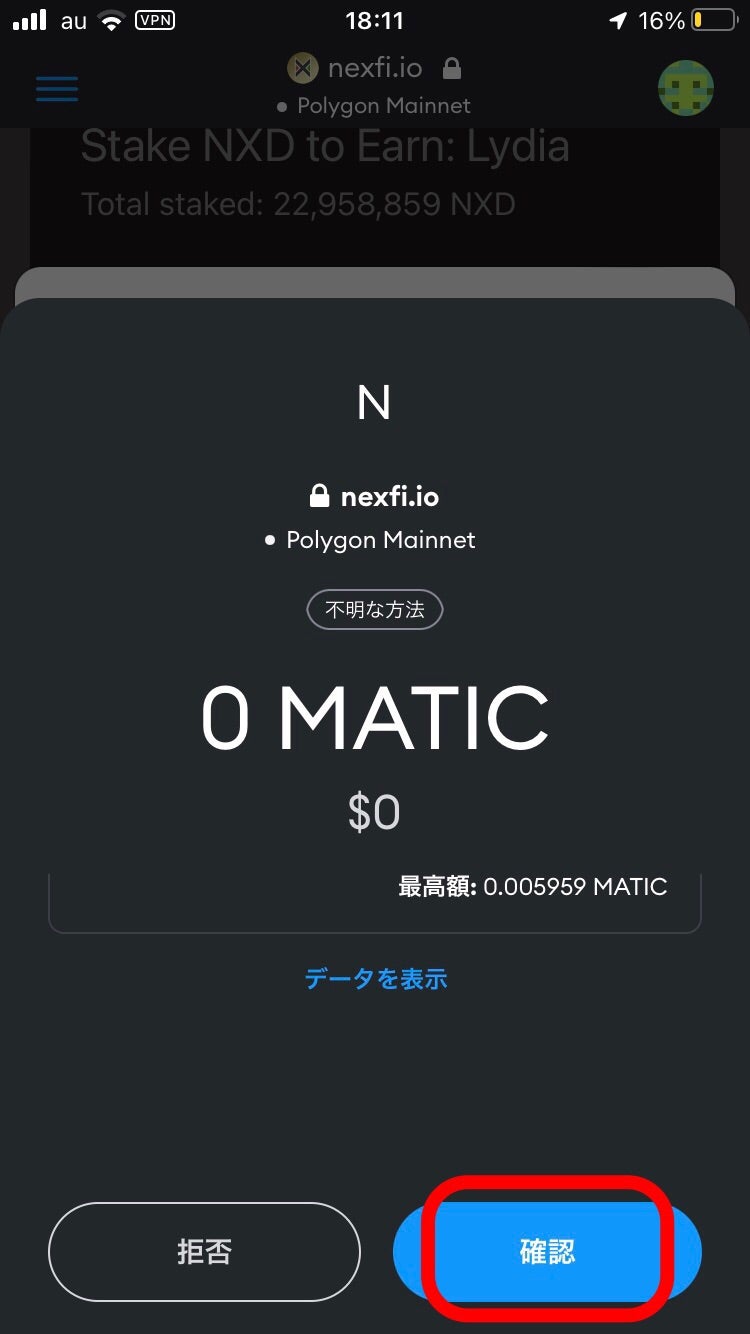Confirm the transaction with 確認 button
750x1334 pixels.
[x=547, y=1251]
